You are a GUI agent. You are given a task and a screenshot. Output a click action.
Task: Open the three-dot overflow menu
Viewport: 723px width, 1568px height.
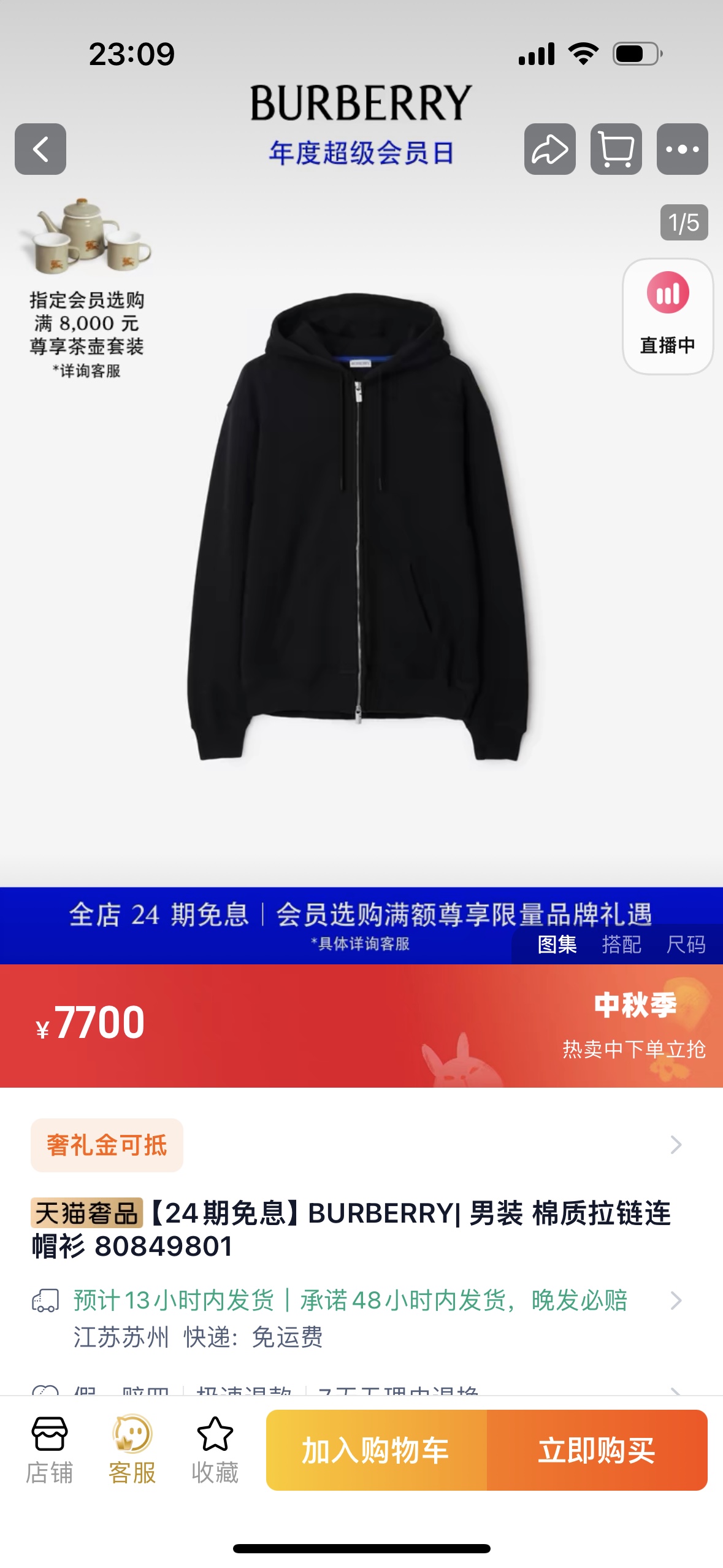click(x=682, y=149)
